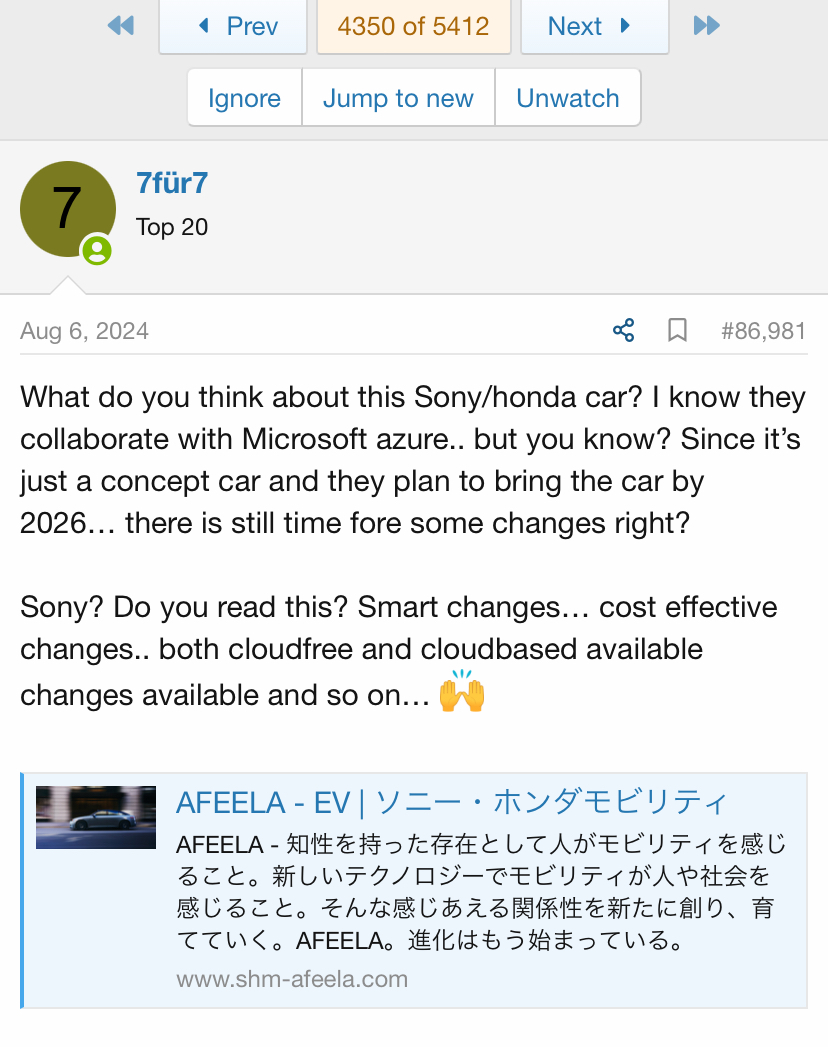Bookmark this post by 7für7
Screen dimensions: 828x1047
pyautogui.click(x=677, y=331)
